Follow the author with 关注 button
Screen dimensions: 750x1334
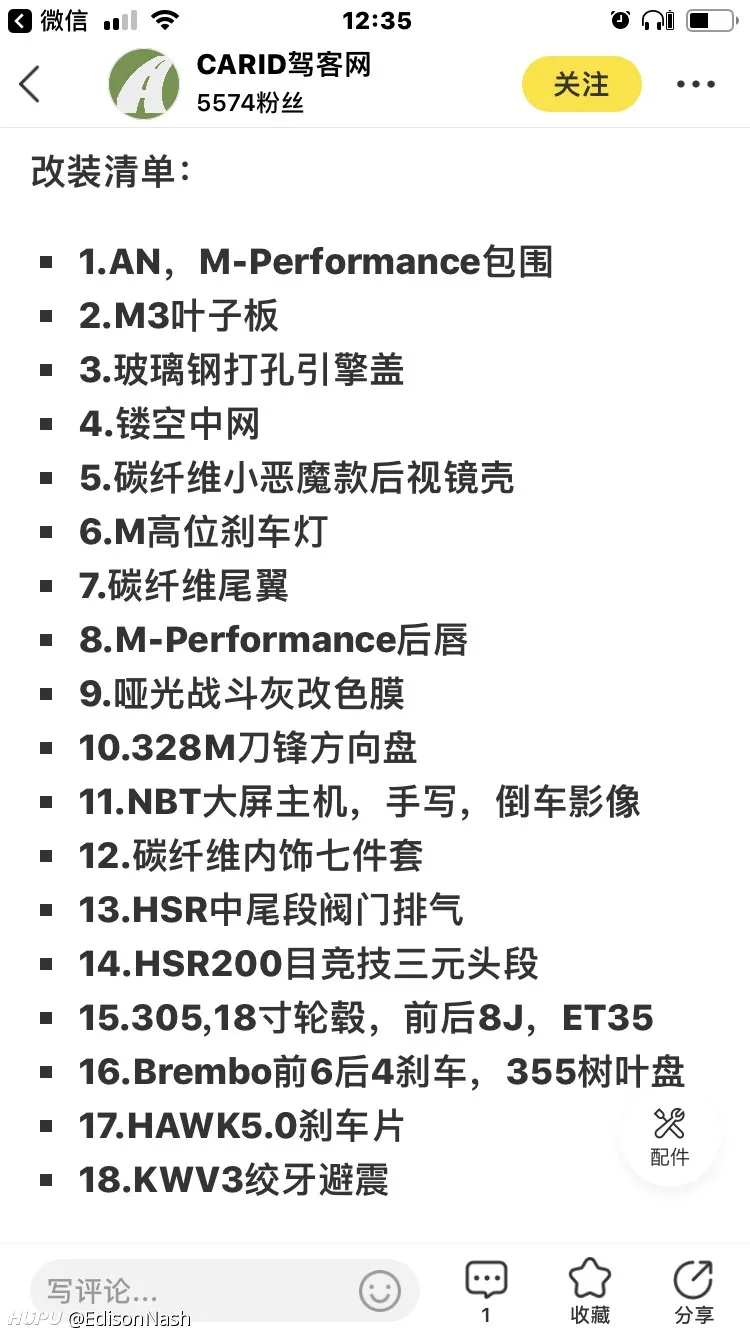click(581, 84)
